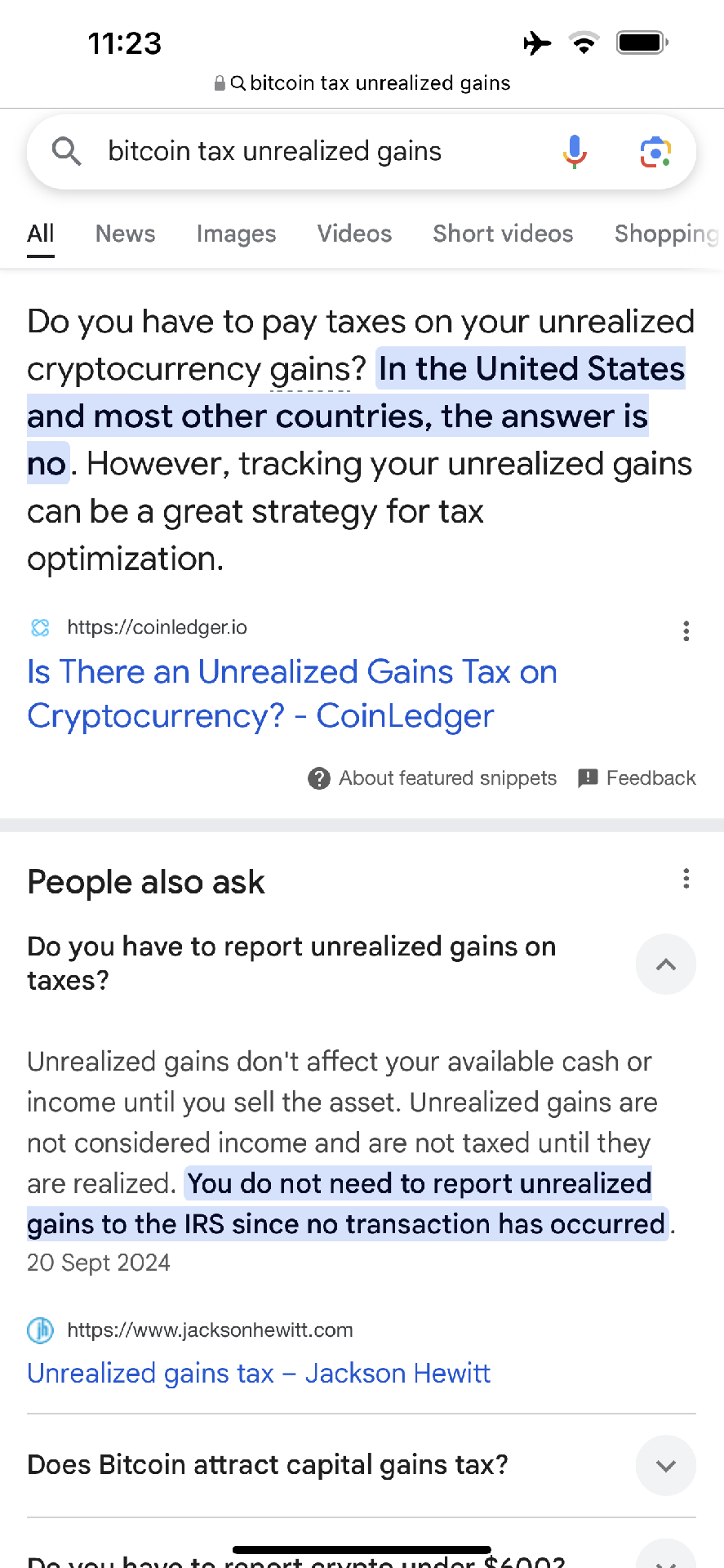Switch to the News tab

click(x=125, y=234)
